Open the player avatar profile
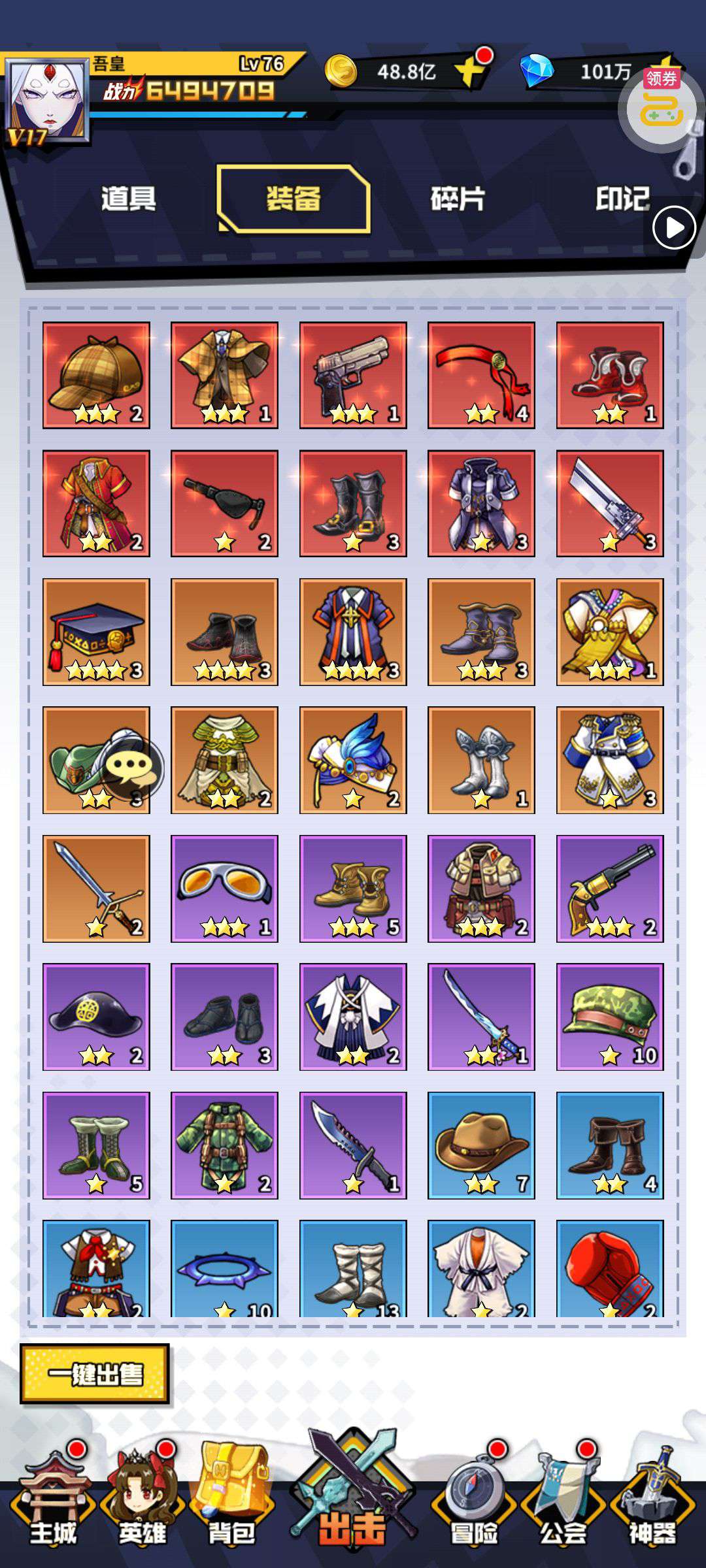706x1568 pixels. 47,99
